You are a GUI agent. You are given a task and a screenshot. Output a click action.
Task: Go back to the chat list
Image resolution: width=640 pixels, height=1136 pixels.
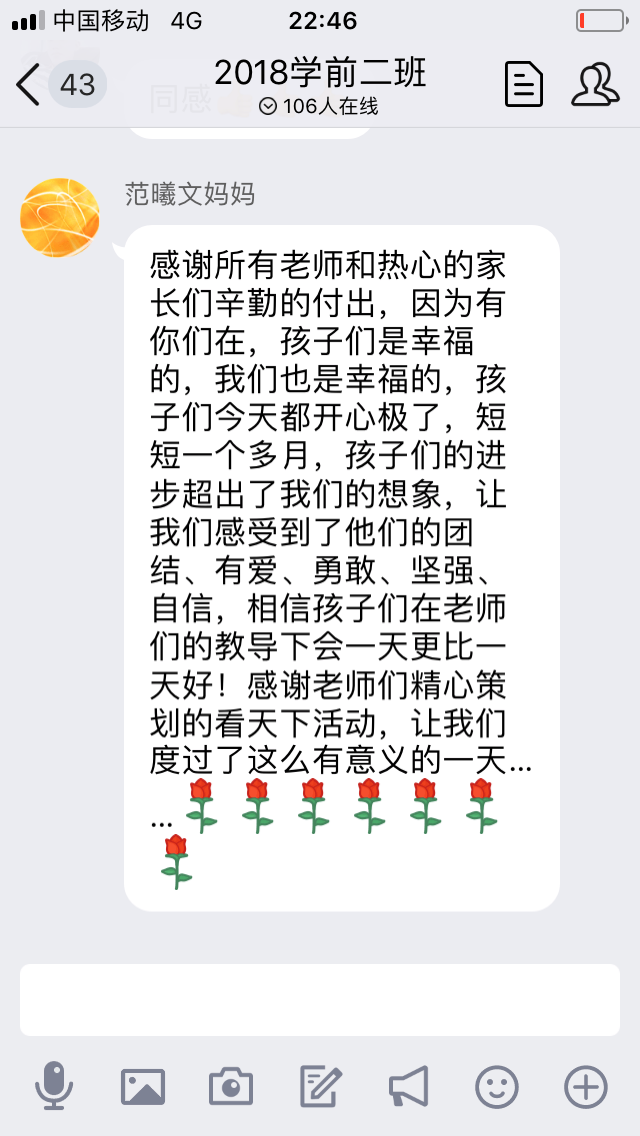click(x=30, y=84)
